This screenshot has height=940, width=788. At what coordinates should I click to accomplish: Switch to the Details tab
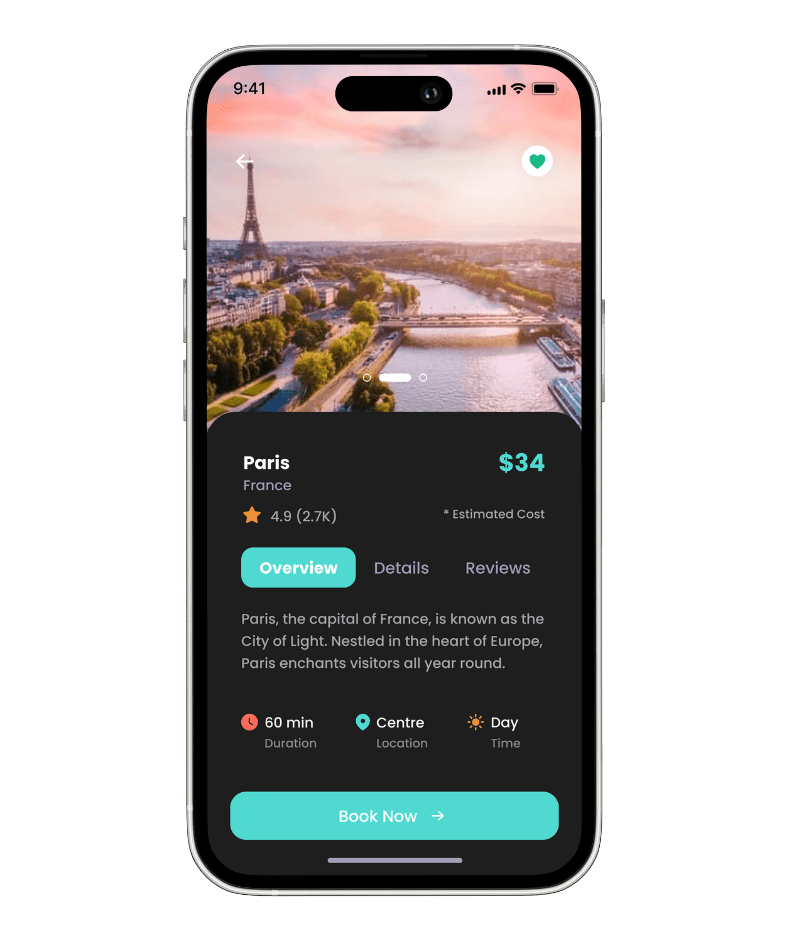[401, 568]
